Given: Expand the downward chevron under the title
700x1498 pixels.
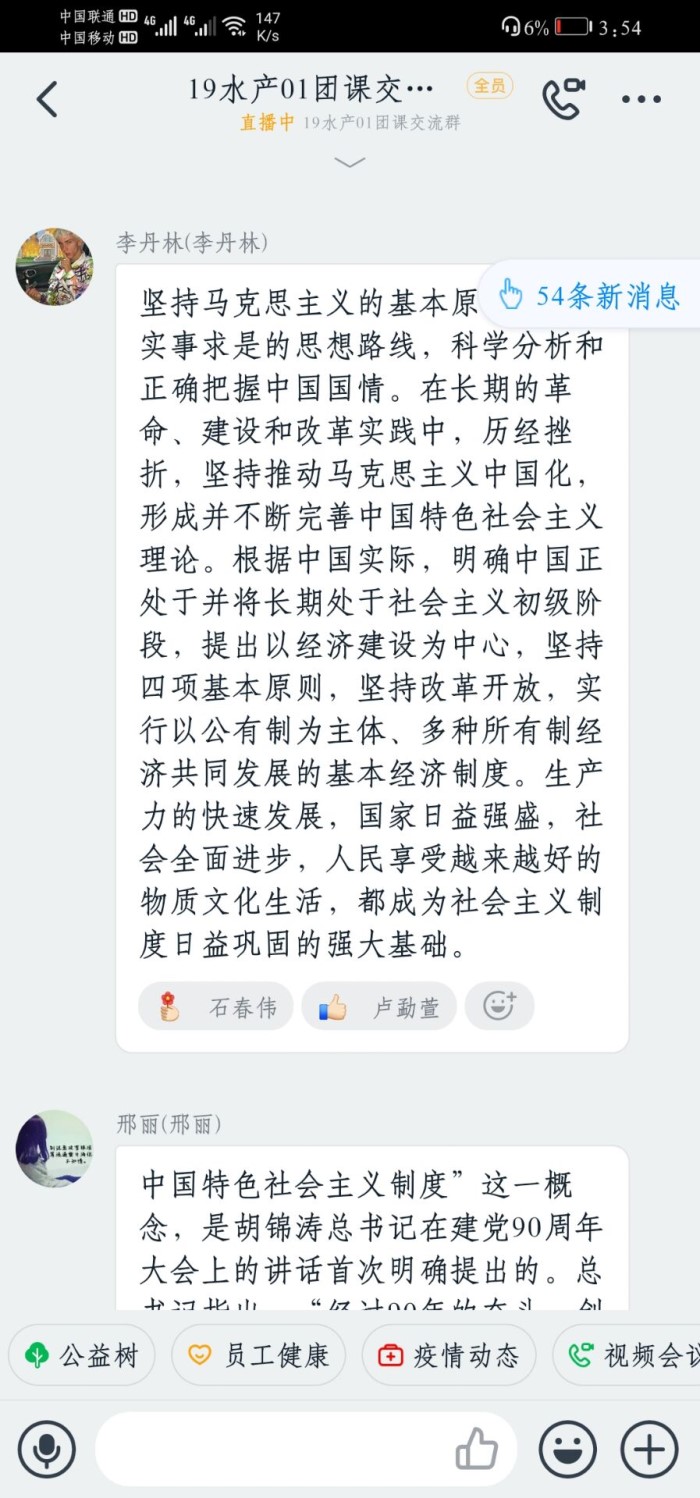Looking at the screenshot, I should point(349,162).
